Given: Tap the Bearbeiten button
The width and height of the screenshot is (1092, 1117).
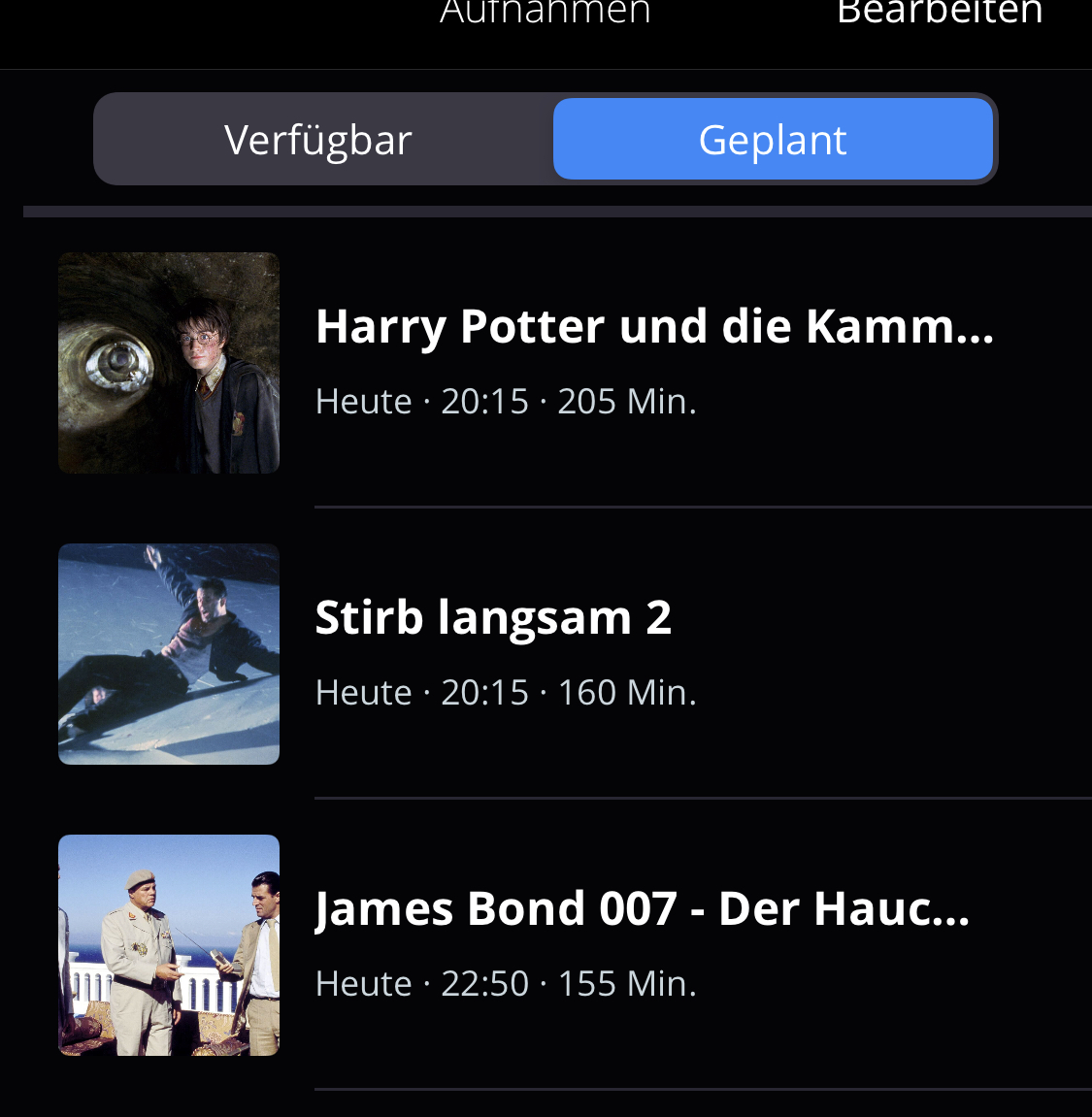Looking at the screenshot, I should click(x=939, y=14).
